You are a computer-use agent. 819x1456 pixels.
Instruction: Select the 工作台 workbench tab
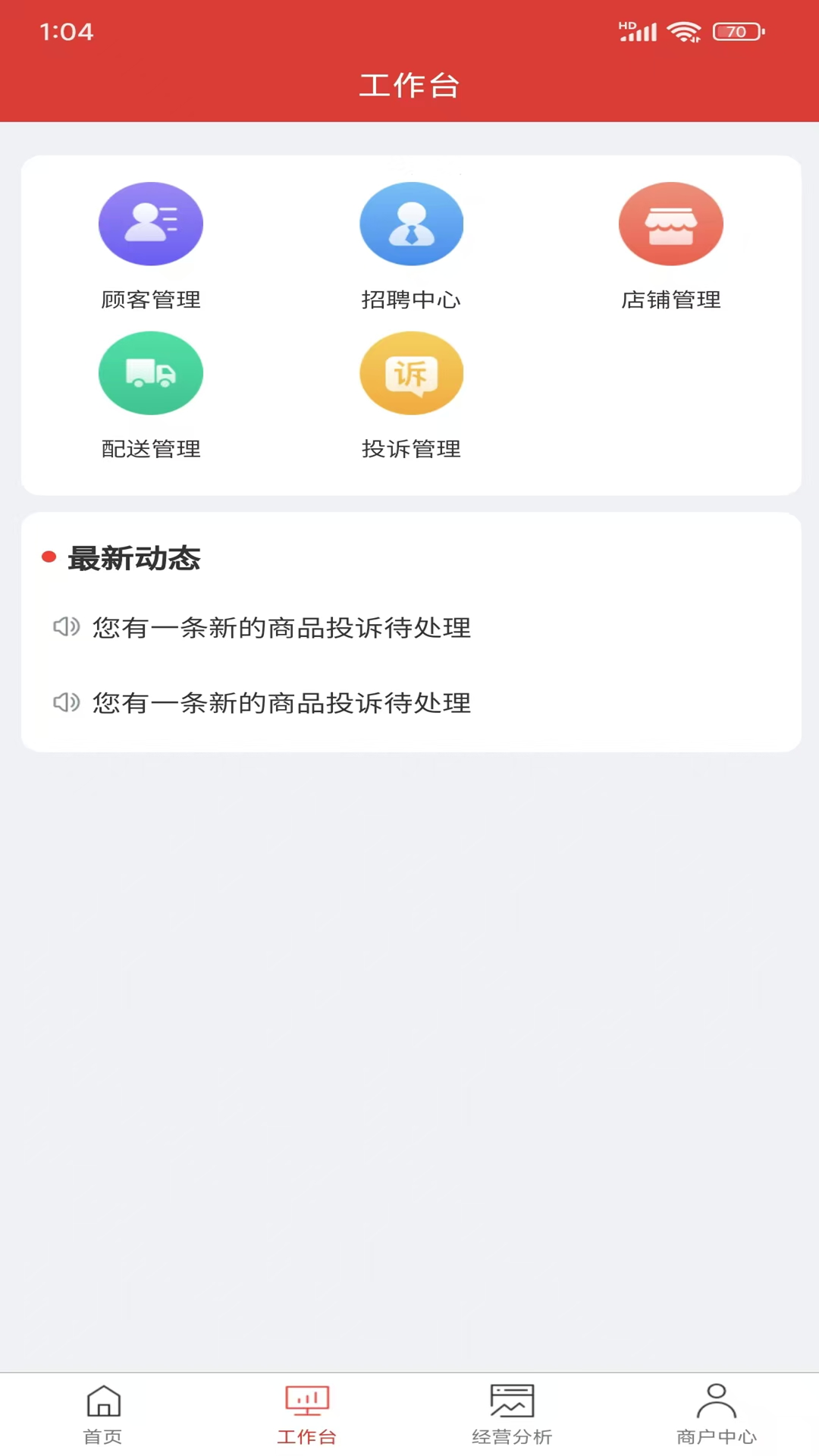tap(307, 1414)
